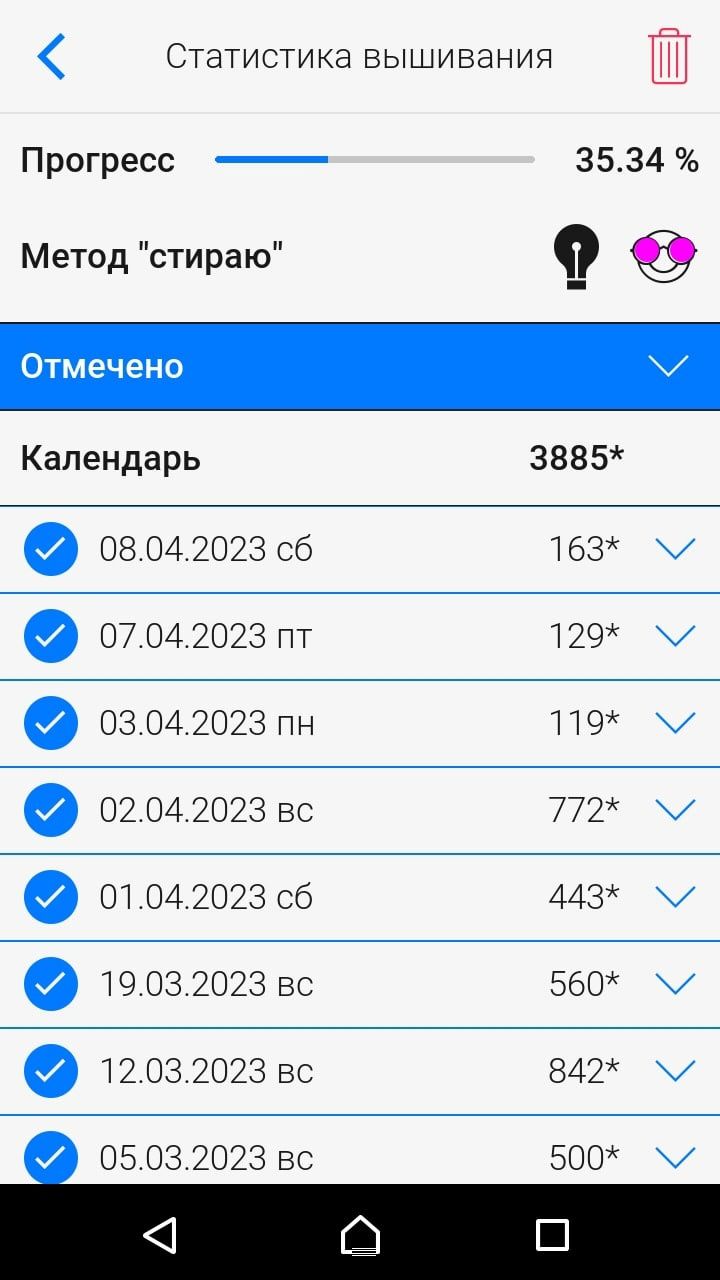Viewport: 720px width, 1280px height.
Task: Toggle the 19.03.2023 вс checkbox
Action: click(x=51, y=984)
